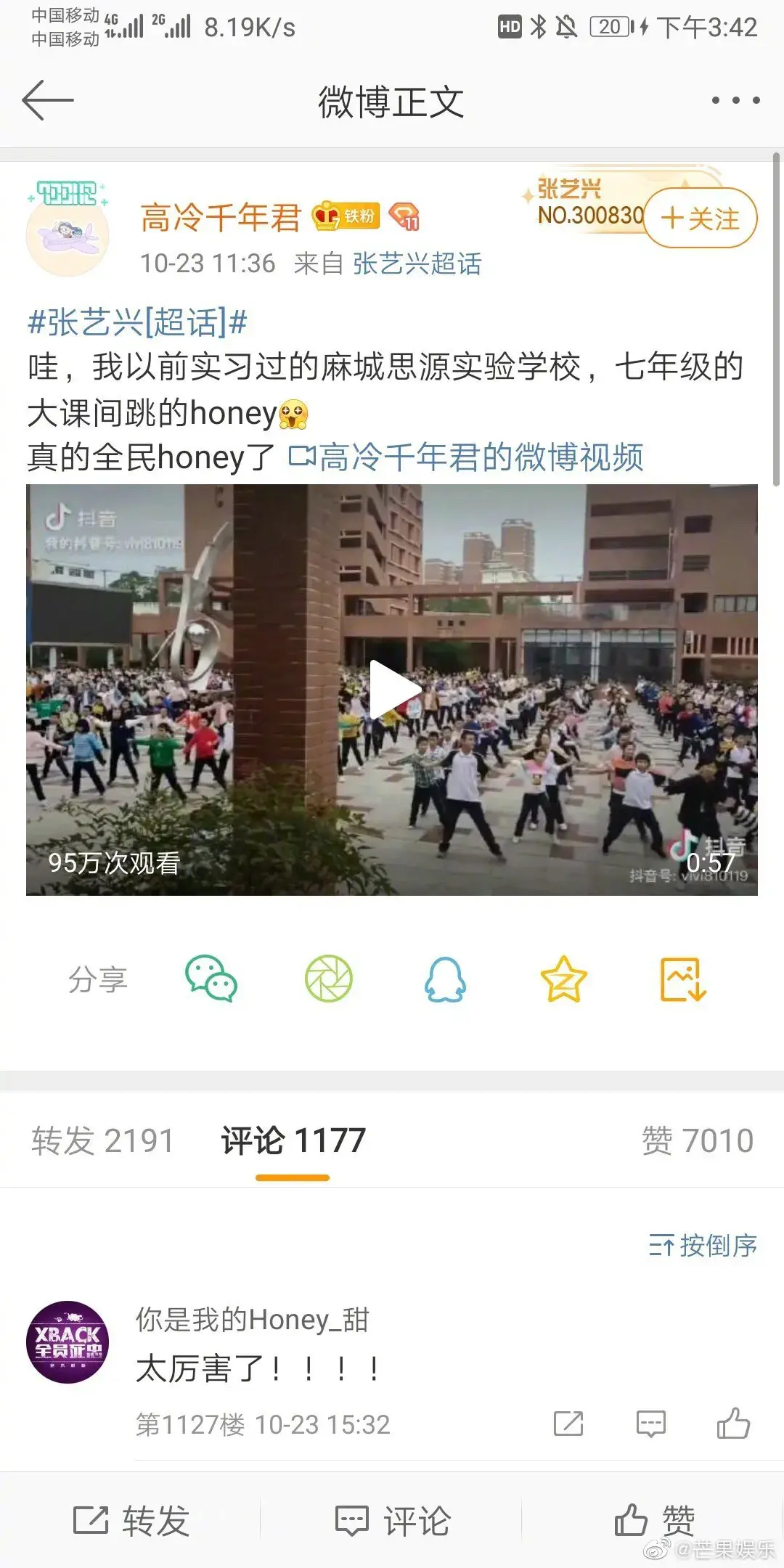Save post as an image
The image size is (784, 1568).
pyautogui.click(x=682, y=979)
